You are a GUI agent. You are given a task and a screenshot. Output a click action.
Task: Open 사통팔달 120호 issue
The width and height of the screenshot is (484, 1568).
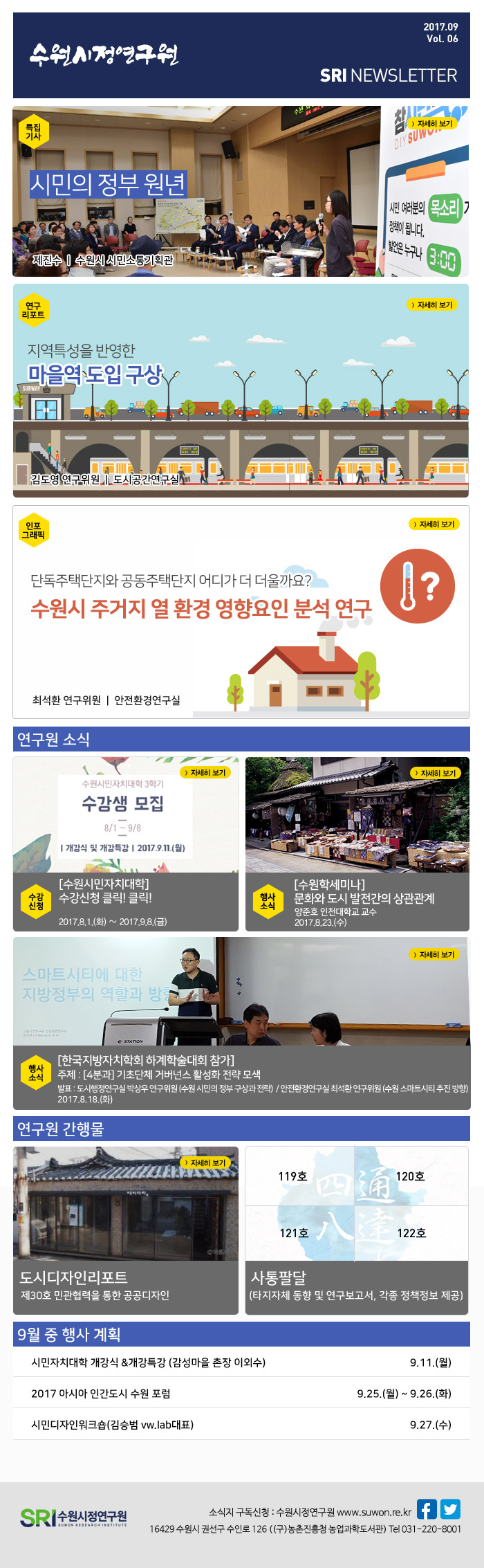coord(410,1176)
